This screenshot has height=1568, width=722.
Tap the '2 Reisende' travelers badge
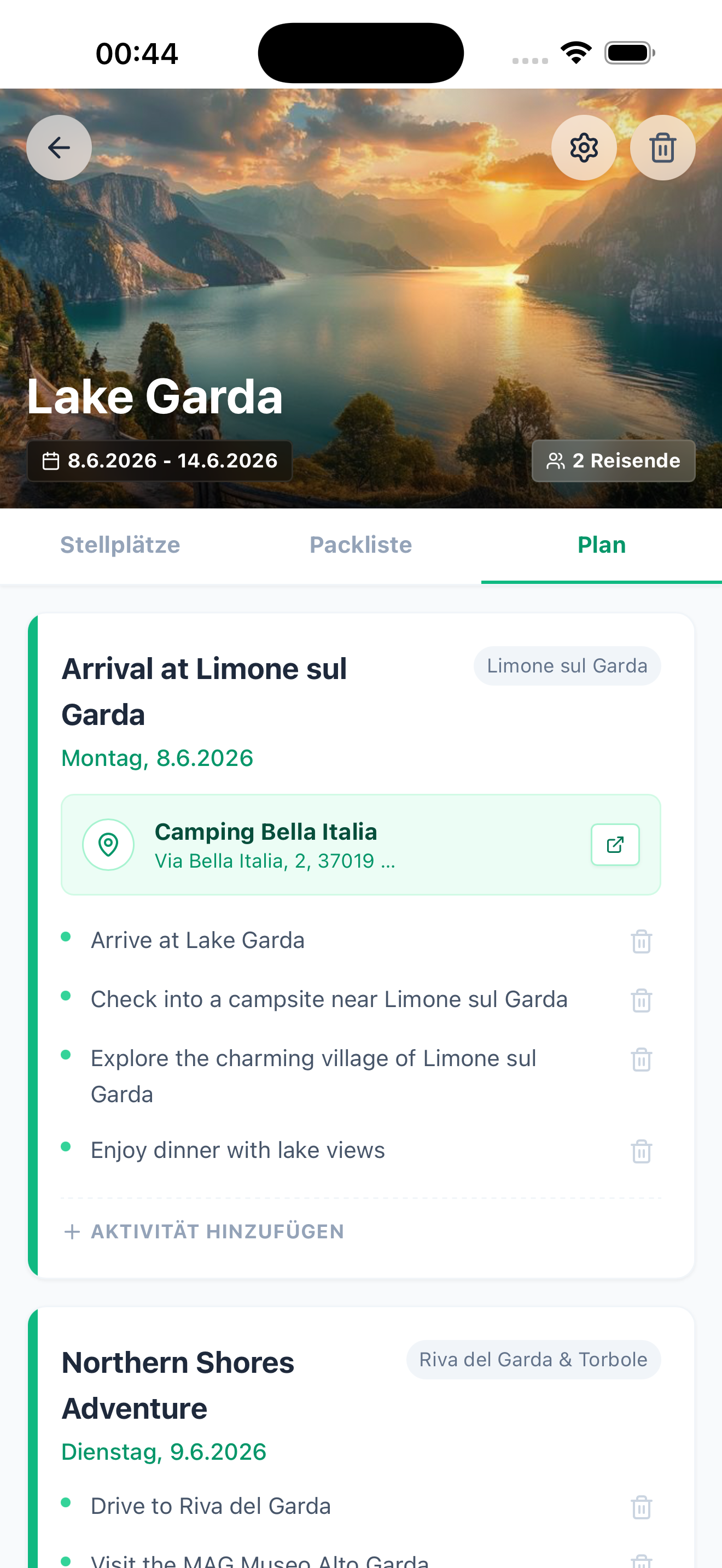click(613, 461)
